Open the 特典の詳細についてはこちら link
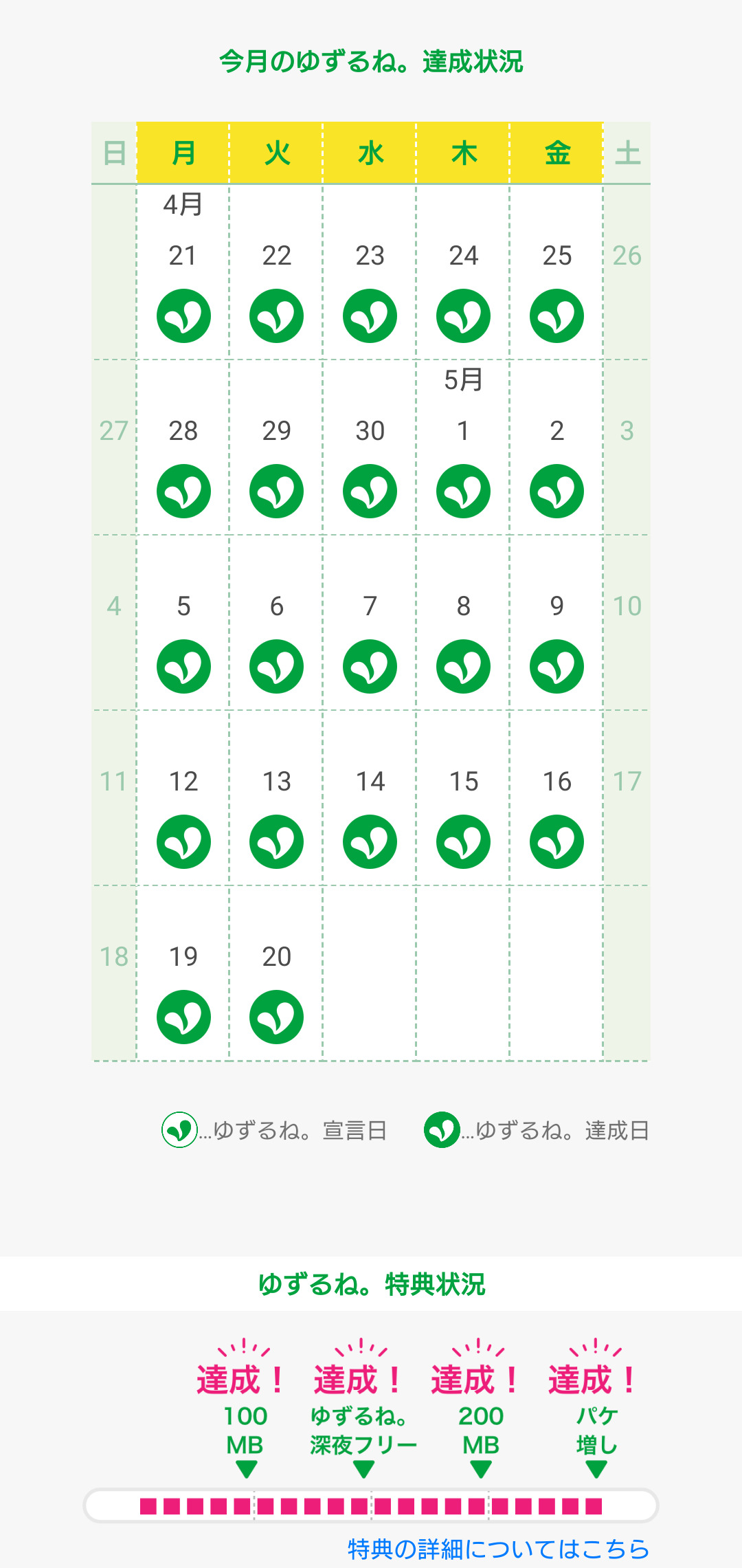This screenshot has height=1568, width=742. (x=498, y=1549)
